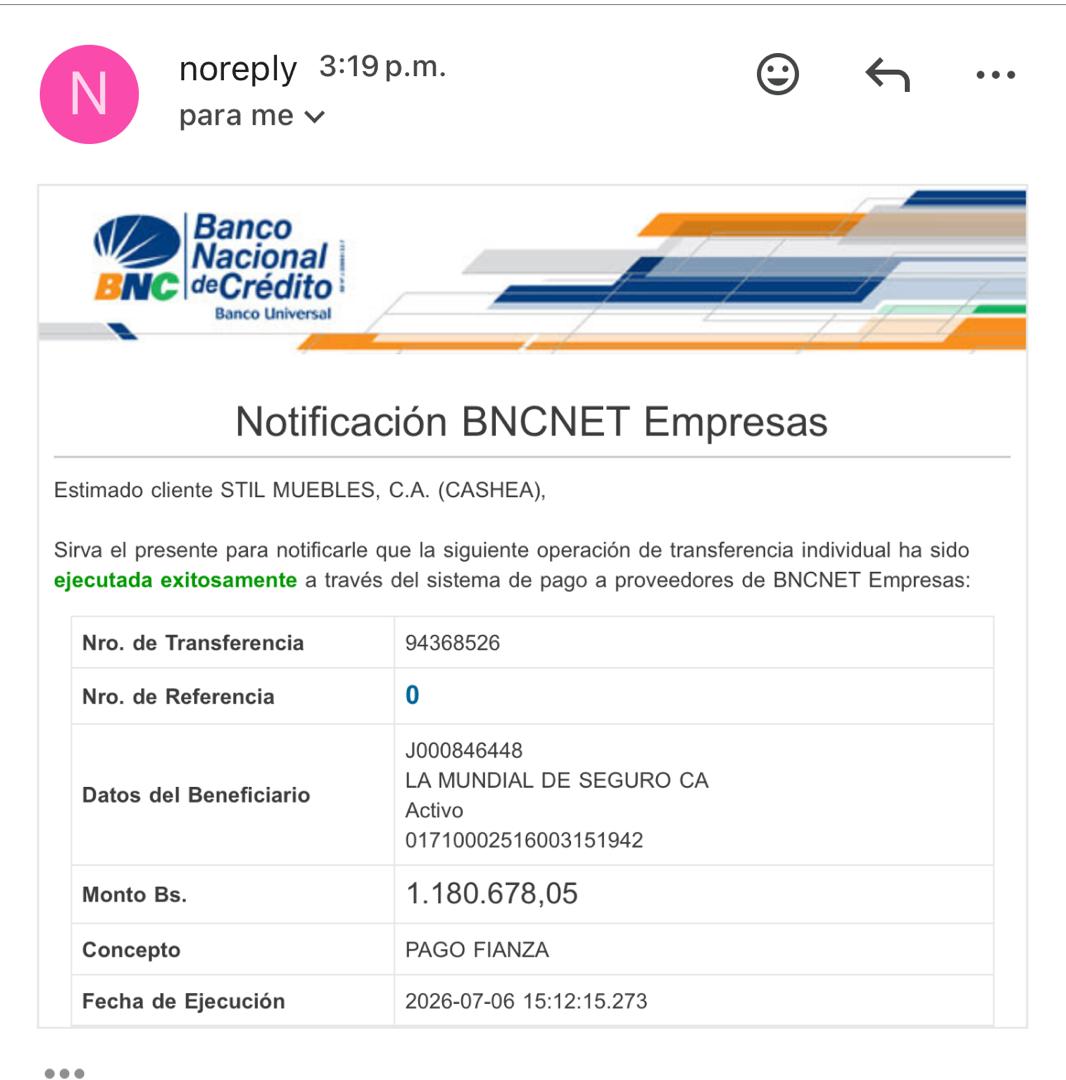Add an emoji reaction to the email
The height and width of the screenshot is (1080, 1066).
coord(777,74)
